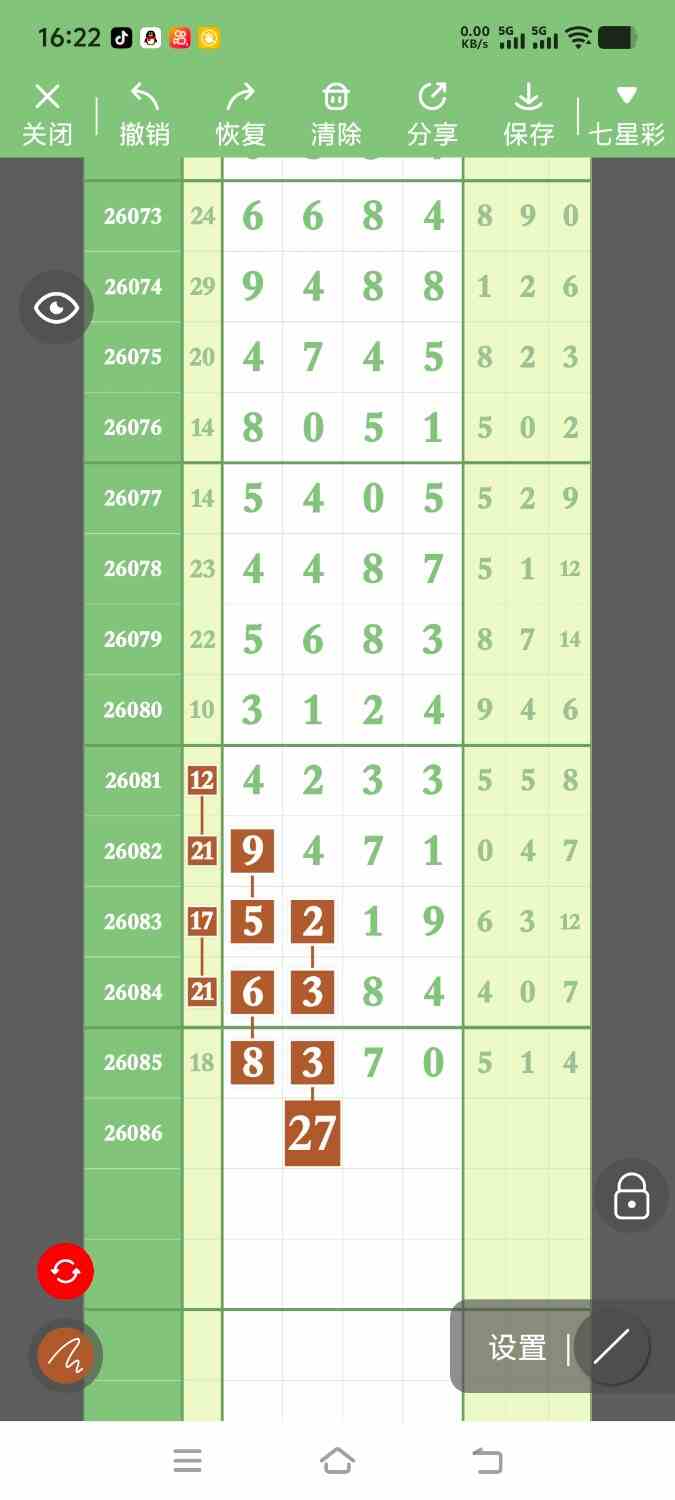Toggle visibility with the eye icon

coord(56,308)
